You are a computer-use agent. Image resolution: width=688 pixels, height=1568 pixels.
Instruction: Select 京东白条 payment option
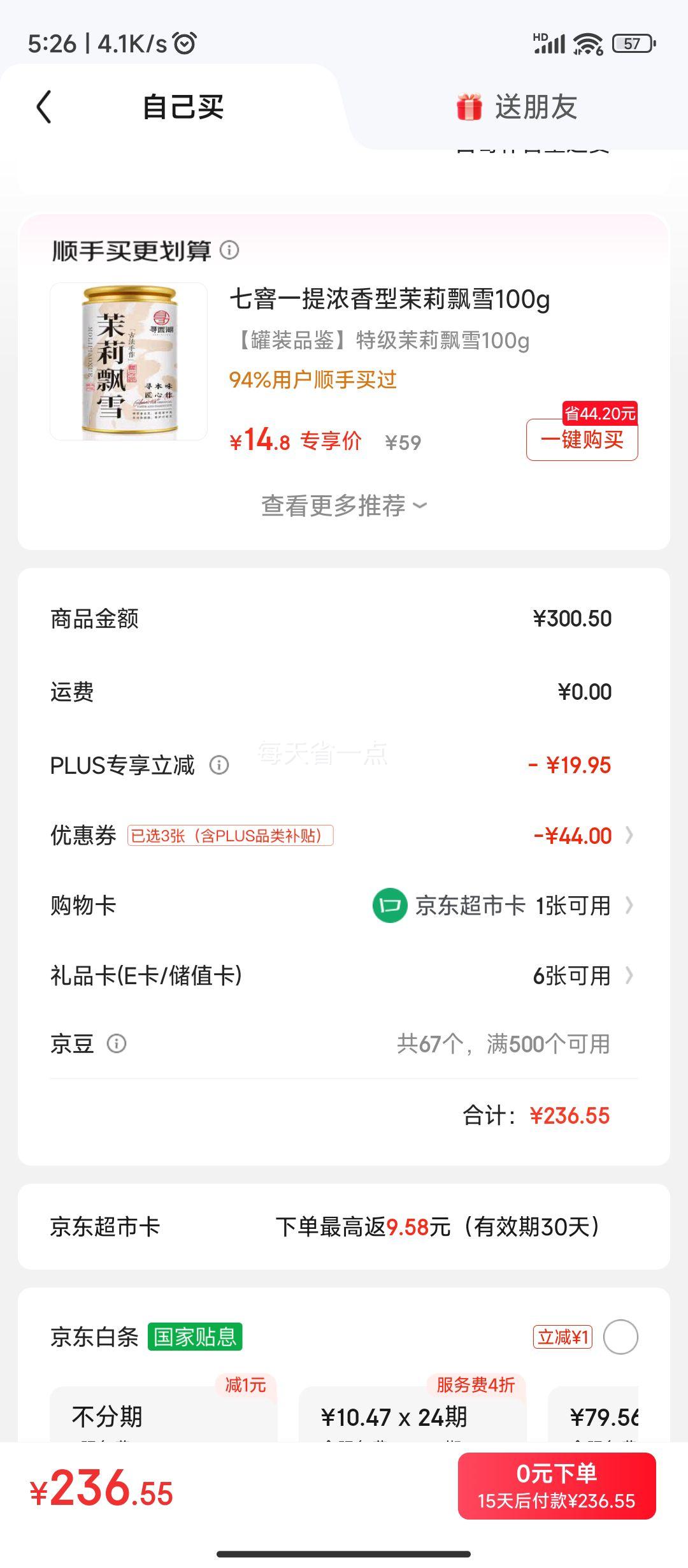[x=620, y=1337]
